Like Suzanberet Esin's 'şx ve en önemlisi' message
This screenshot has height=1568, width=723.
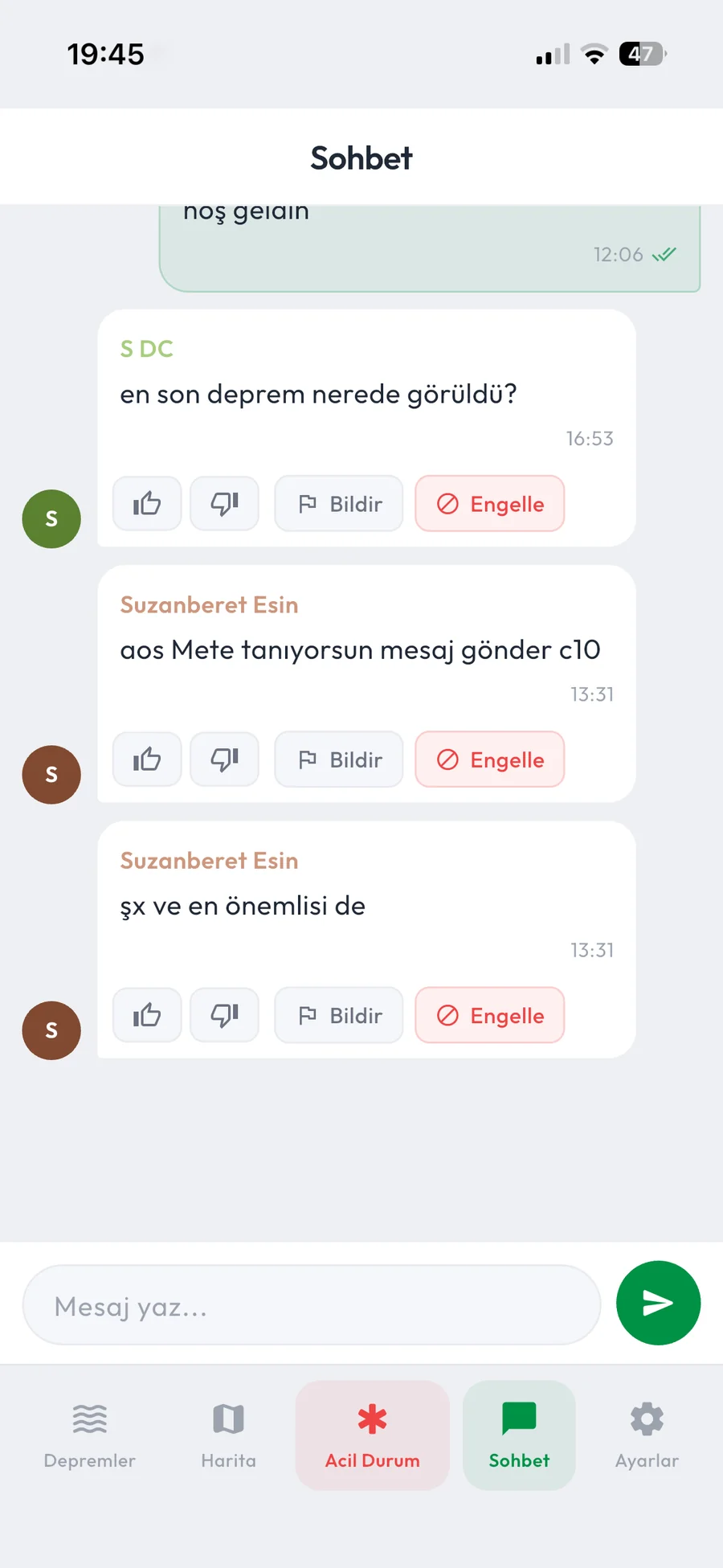[146, 1015]
